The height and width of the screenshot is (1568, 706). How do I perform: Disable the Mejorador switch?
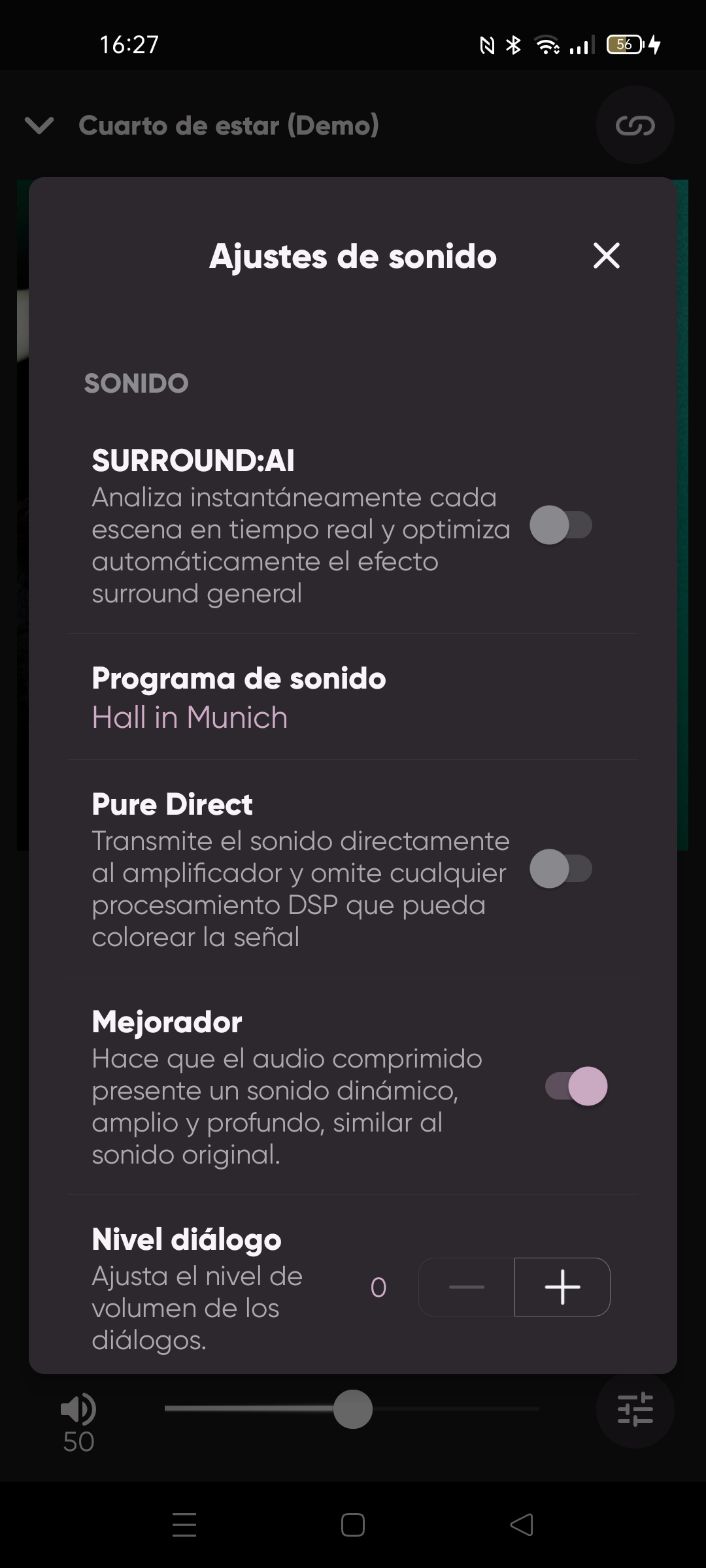click(577, 1086)
